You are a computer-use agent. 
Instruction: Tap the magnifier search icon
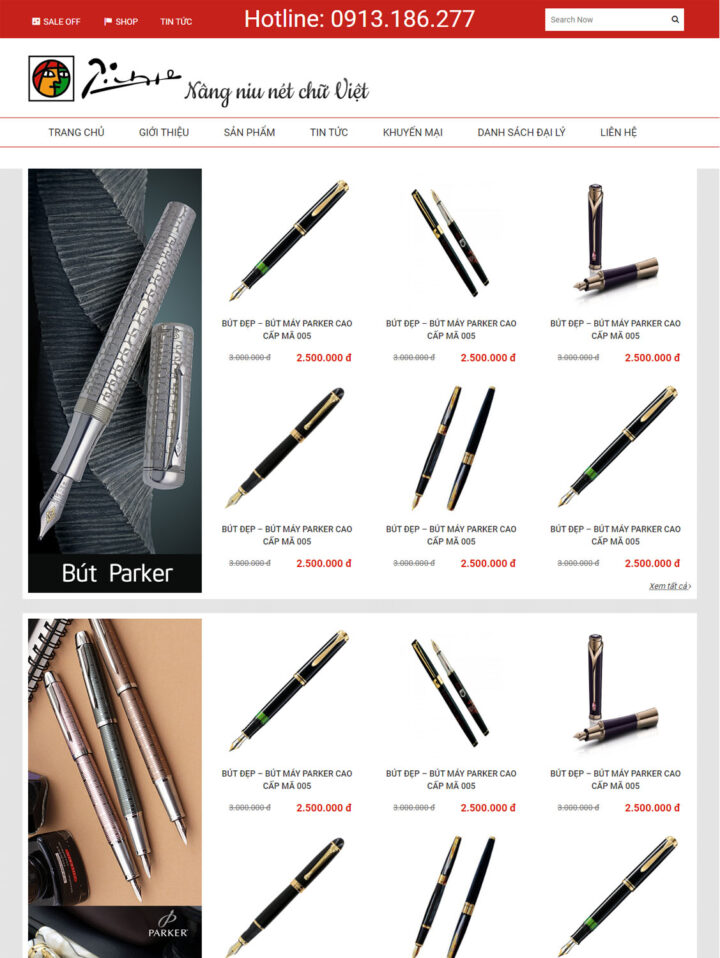tap(675, 20)
